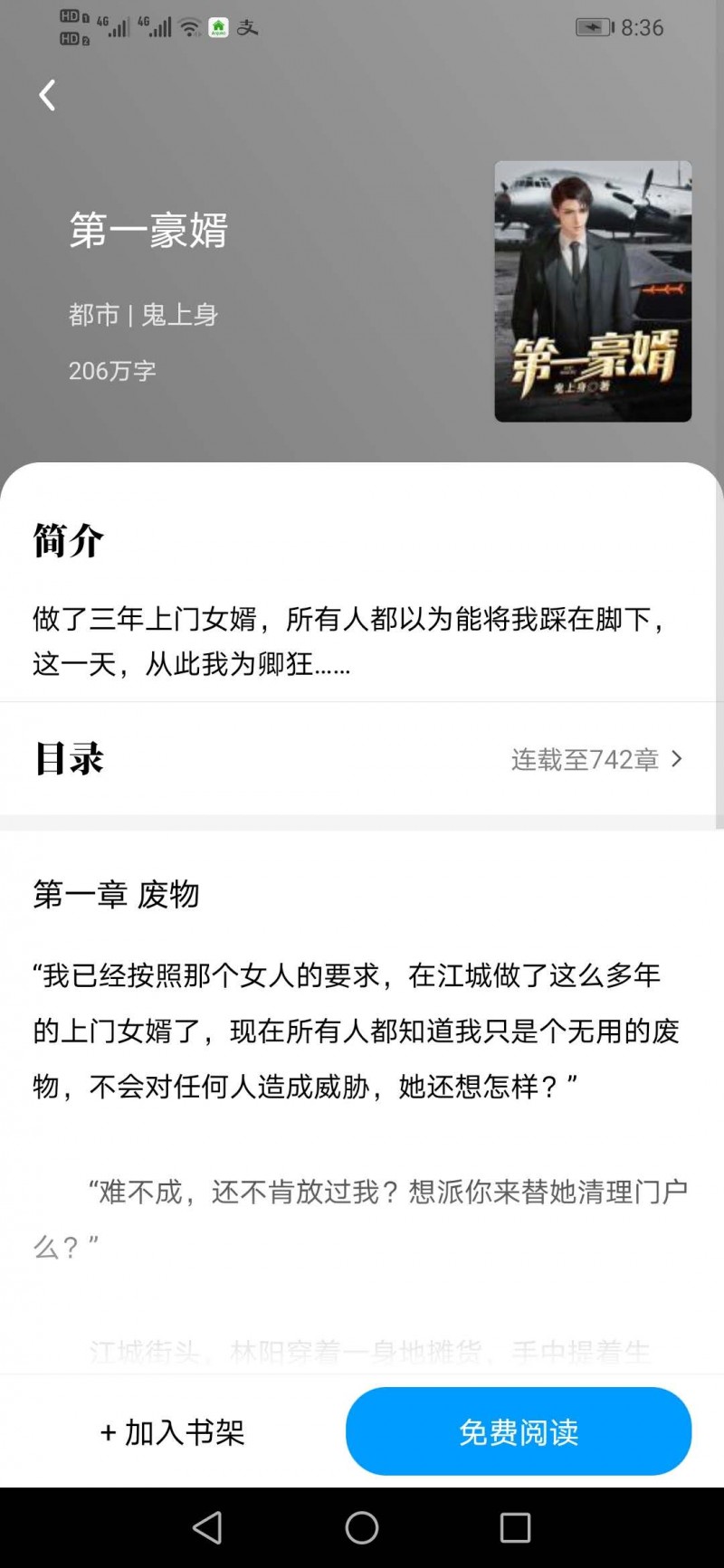This screenshot has height=1568, width=724.
Task: Start reading with 免费阅读
Action: pos(518,1431)
